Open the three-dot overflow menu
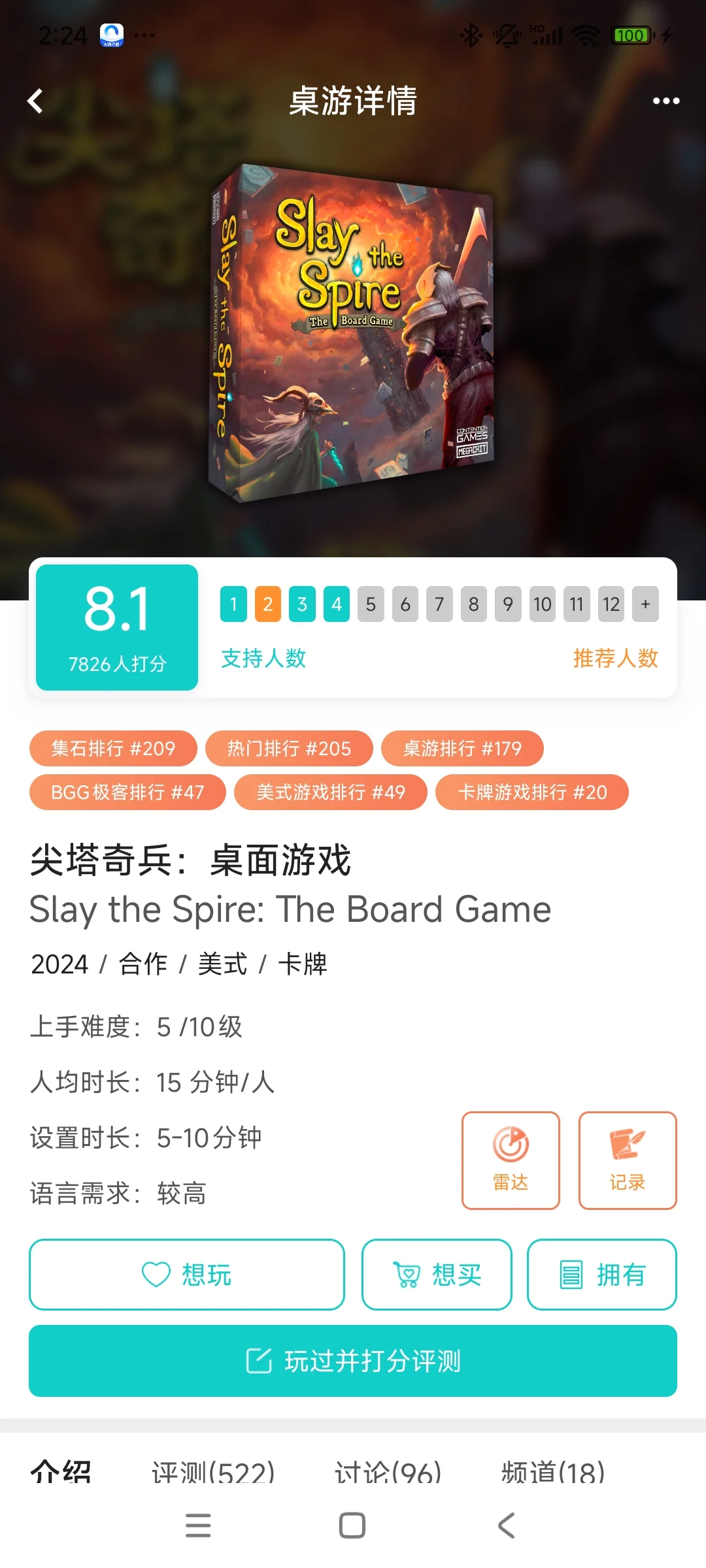This screenshot has height=1568, width=706. click(x=665, y=101)
